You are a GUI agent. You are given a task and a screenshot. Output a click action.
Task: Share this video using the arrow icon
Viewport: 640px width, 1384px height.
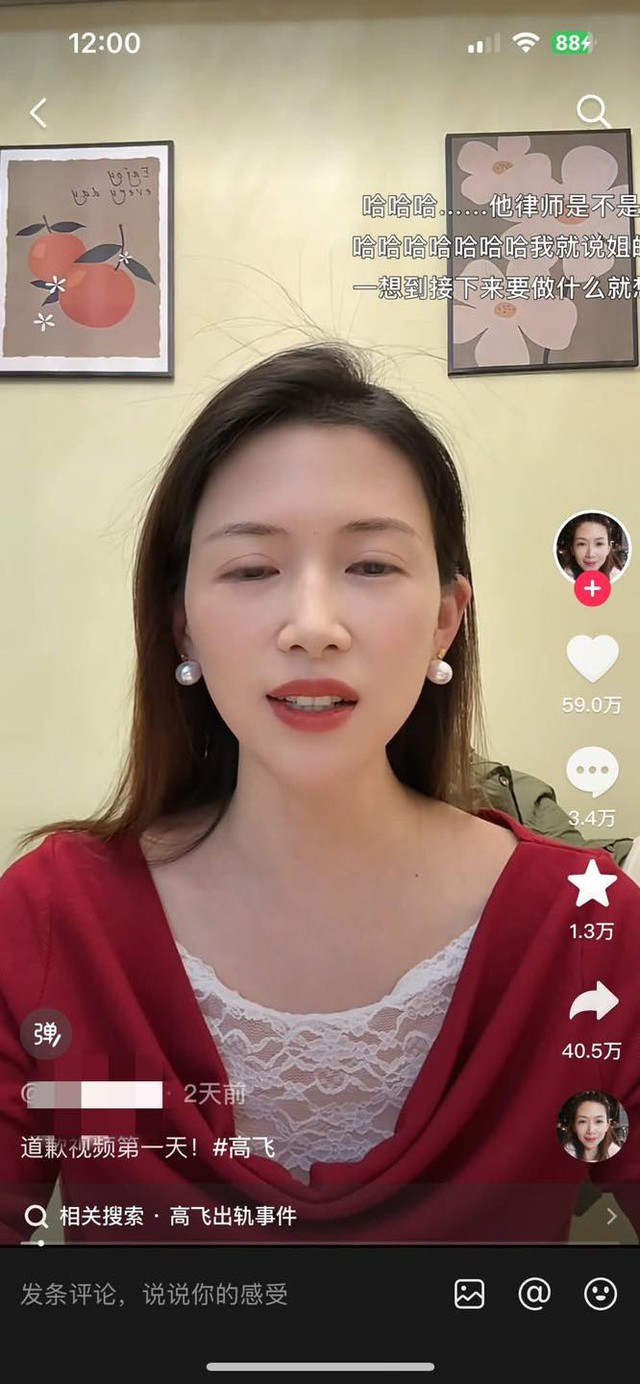click(x=593, y=1002)
